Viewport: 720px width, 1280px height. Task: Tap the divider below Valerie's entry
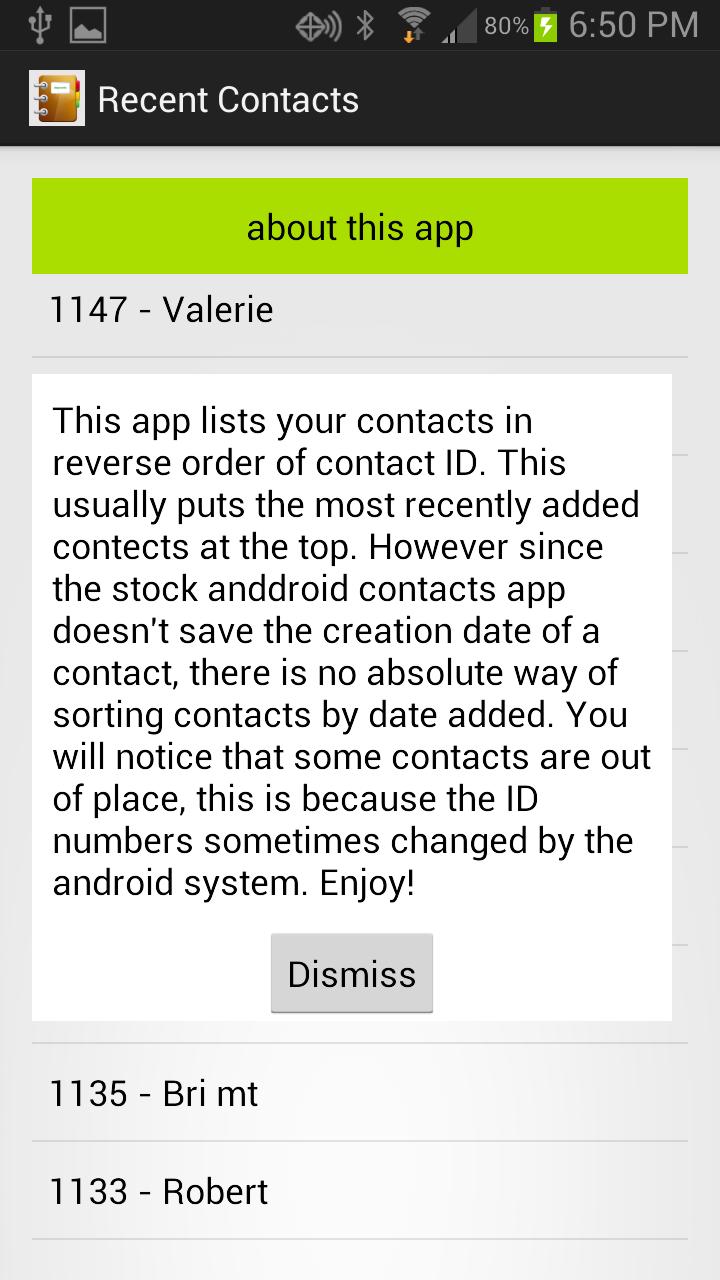click(360, 352)
